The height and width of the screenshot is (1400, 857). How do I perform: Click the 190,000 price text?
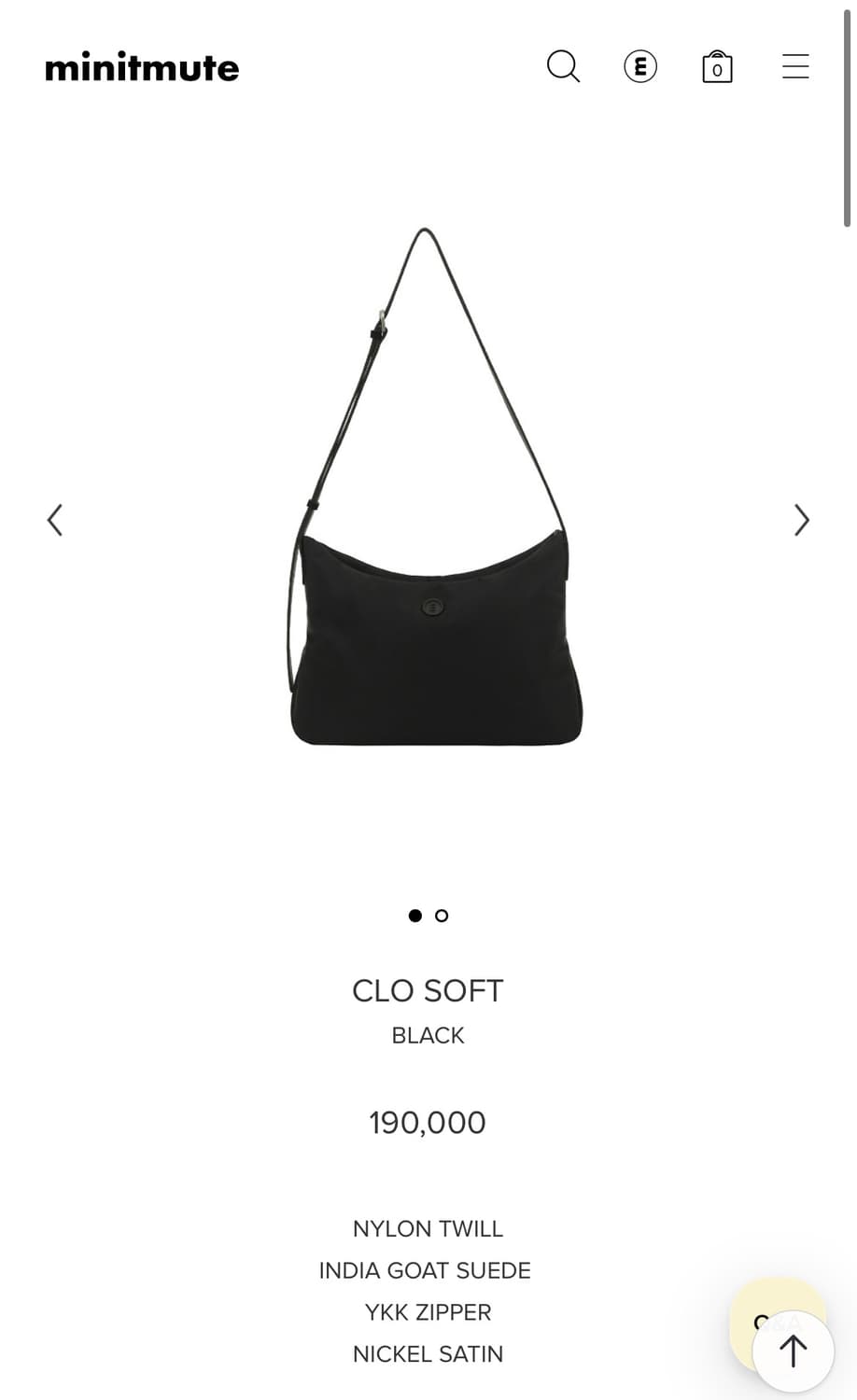428,1123
